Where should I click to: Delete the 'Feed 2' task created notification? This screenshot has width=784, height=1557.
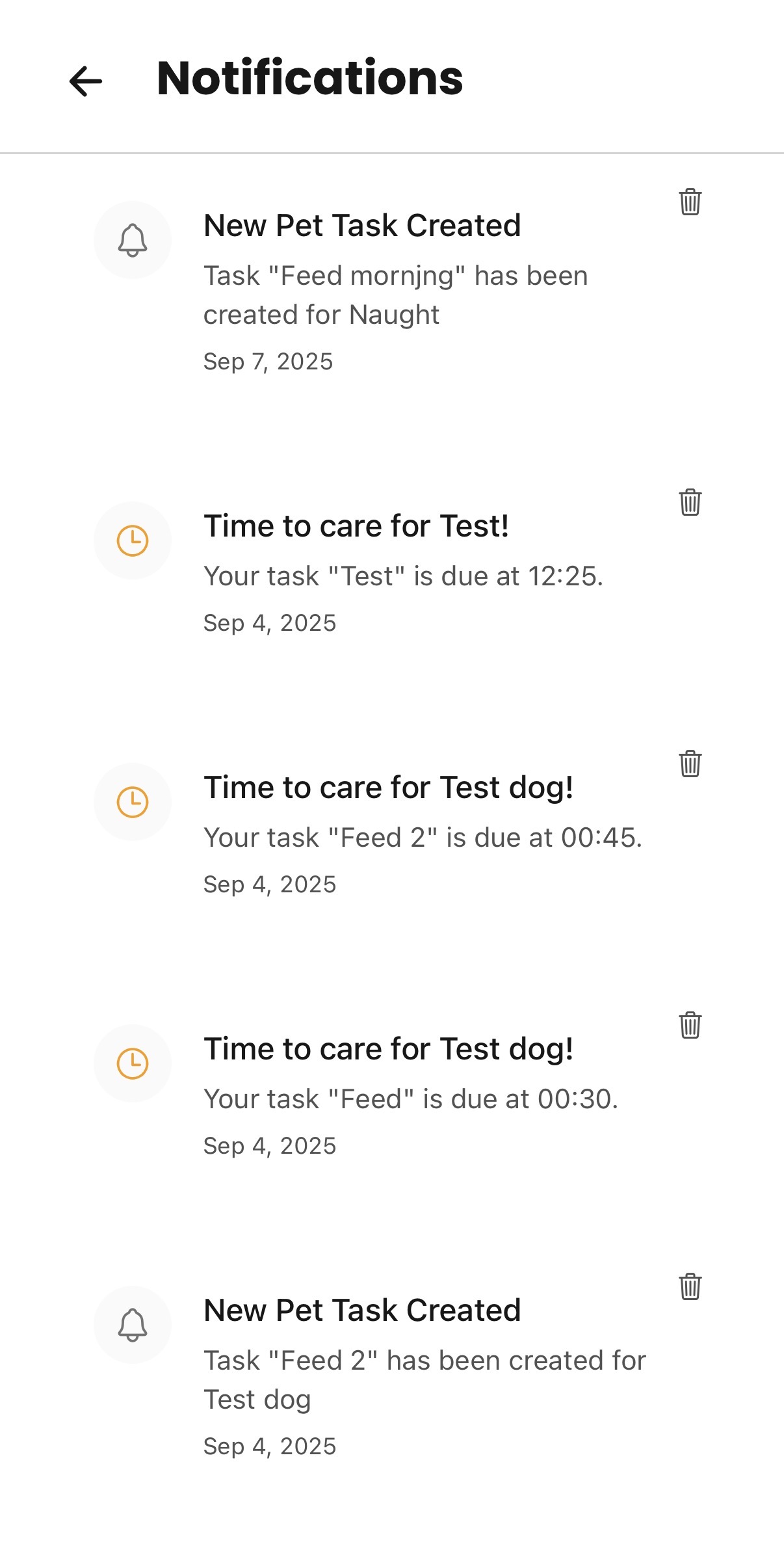689,1287
